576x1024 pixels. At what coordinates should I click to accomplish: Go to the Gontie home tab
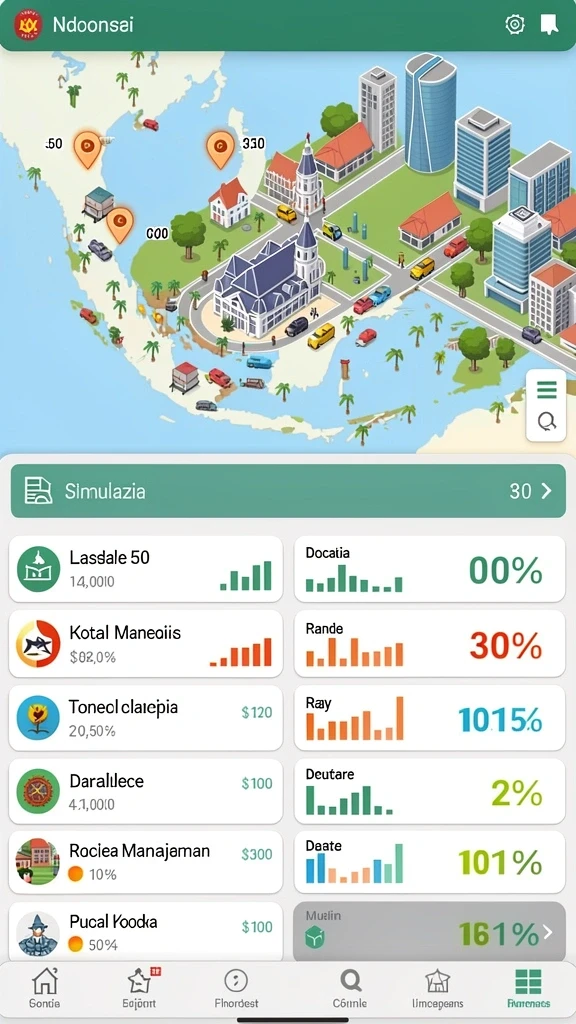(x=45, y=988)
